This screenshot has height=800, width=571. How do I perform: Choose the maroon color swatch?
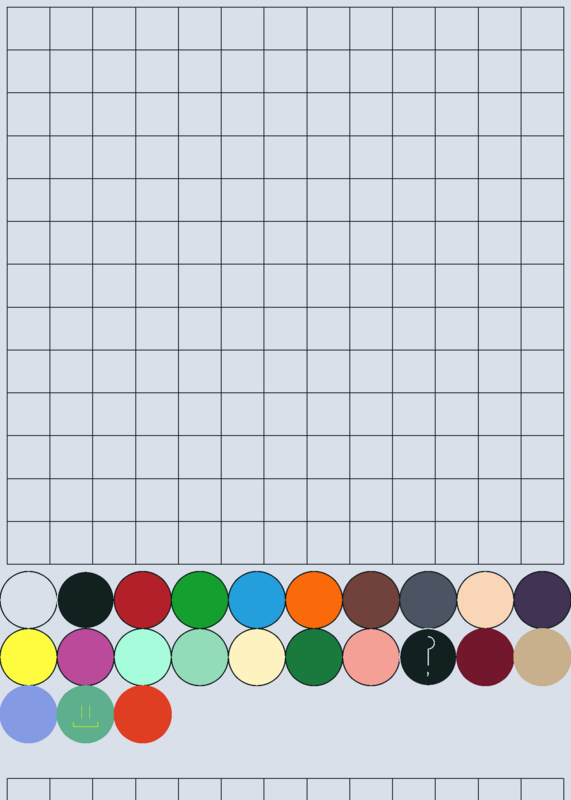point(485,657)
